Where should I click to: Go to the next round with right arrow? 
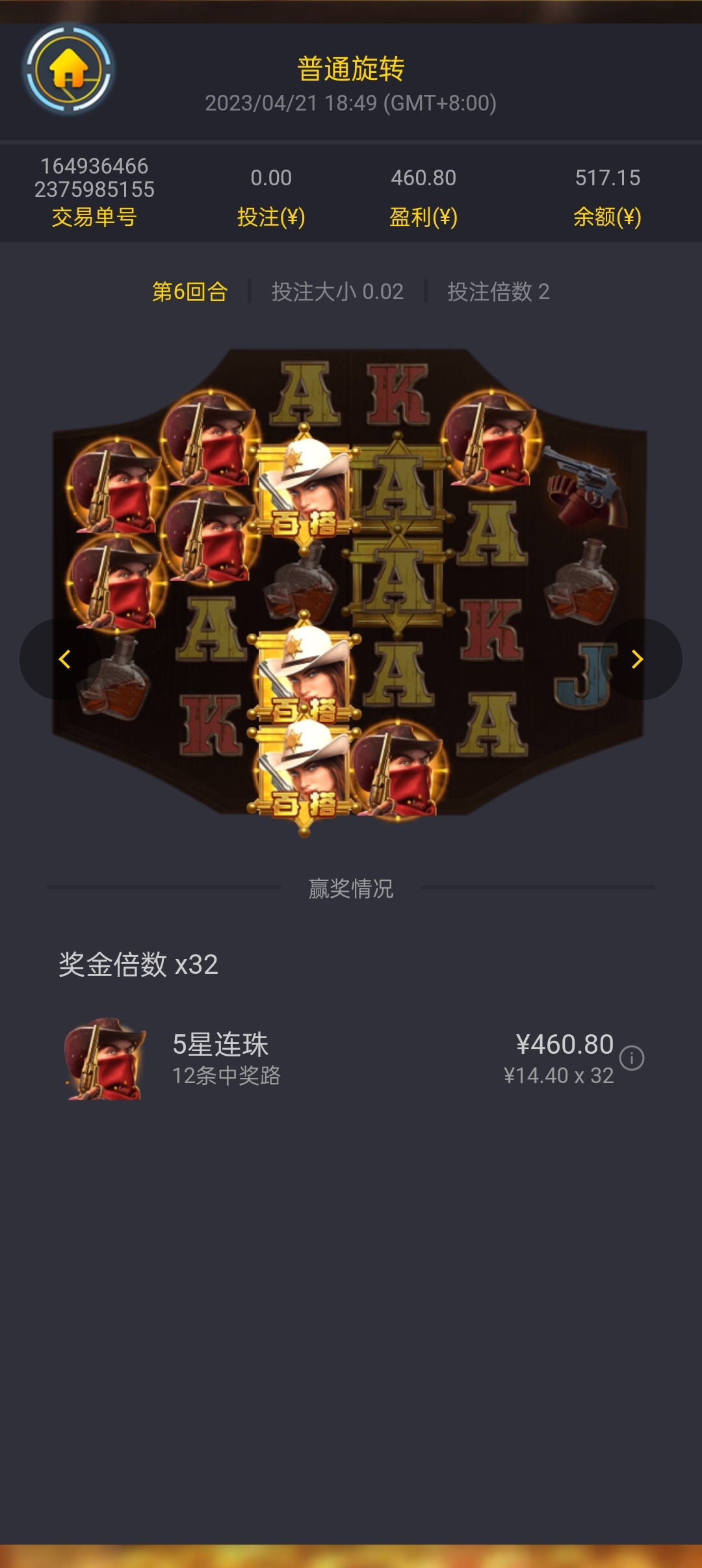[638, 659]
